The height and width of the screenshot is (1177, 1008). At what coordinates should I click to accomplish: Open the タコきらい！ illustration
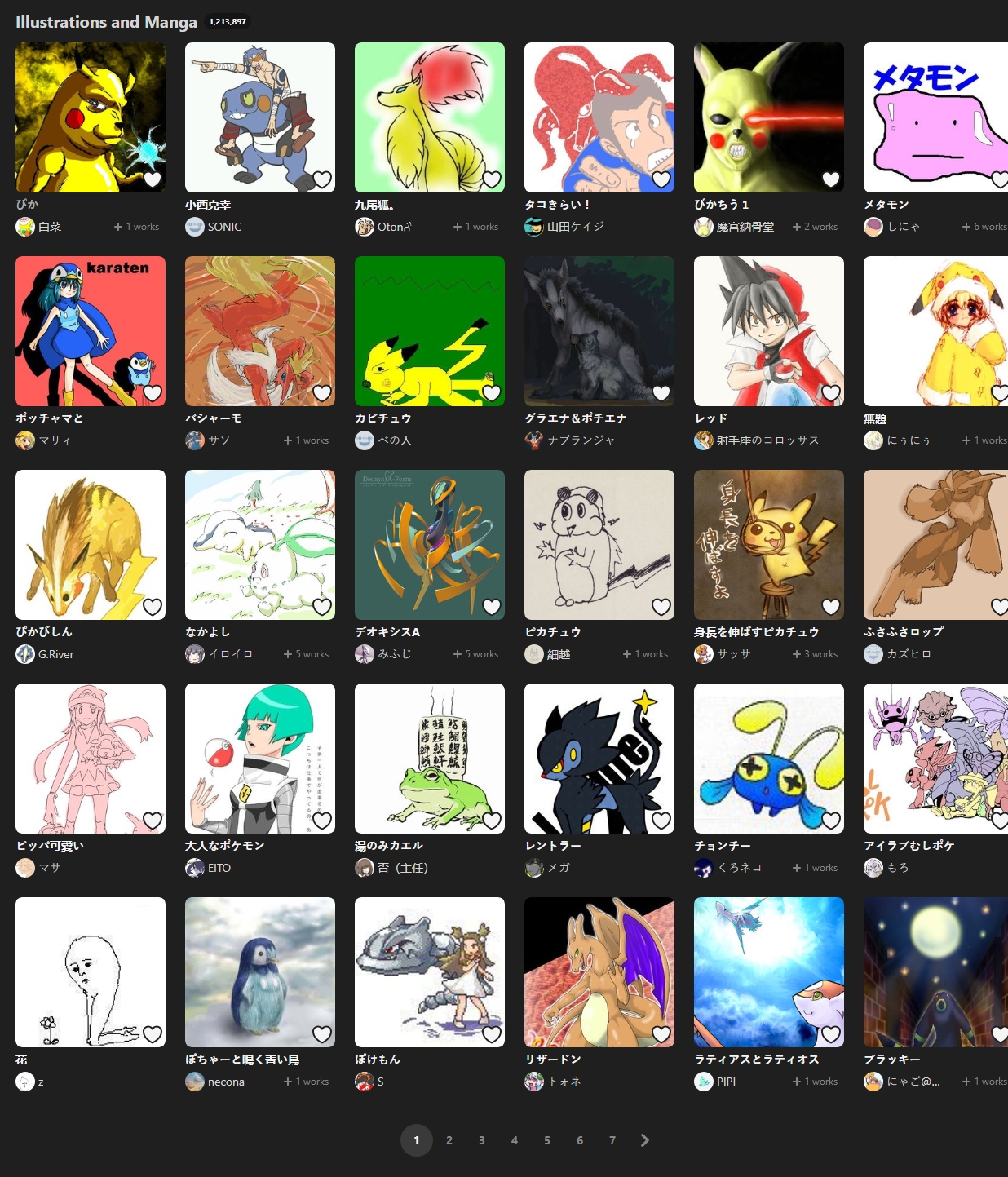pos(599,117)
